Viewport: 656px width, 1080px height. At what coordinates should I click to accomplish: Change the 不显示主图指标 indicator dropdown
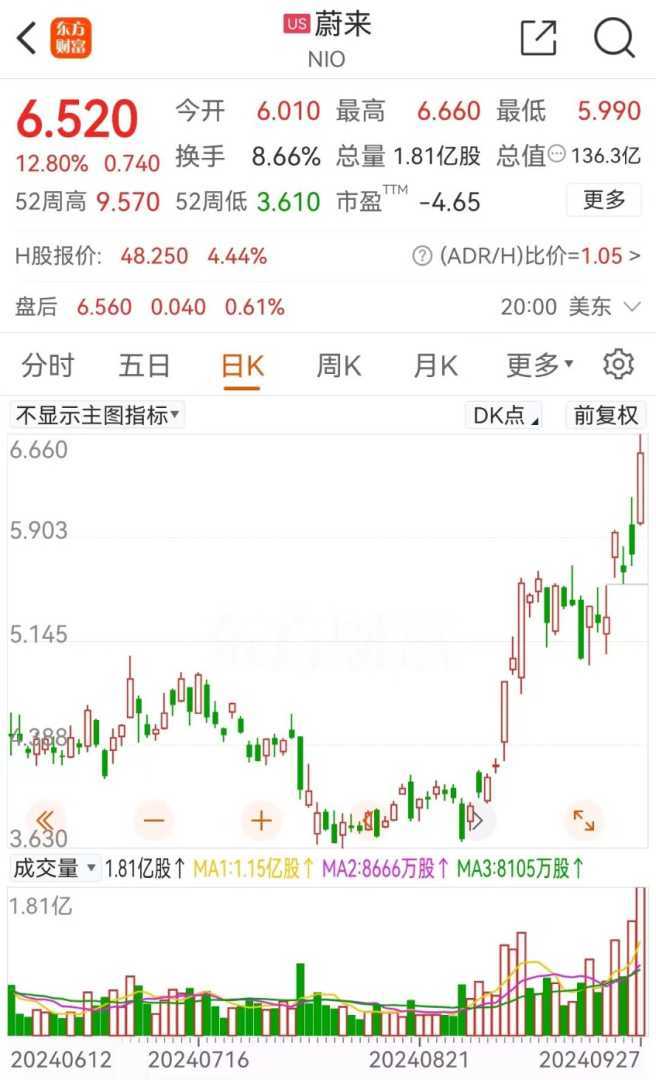[x=97, y=415]
